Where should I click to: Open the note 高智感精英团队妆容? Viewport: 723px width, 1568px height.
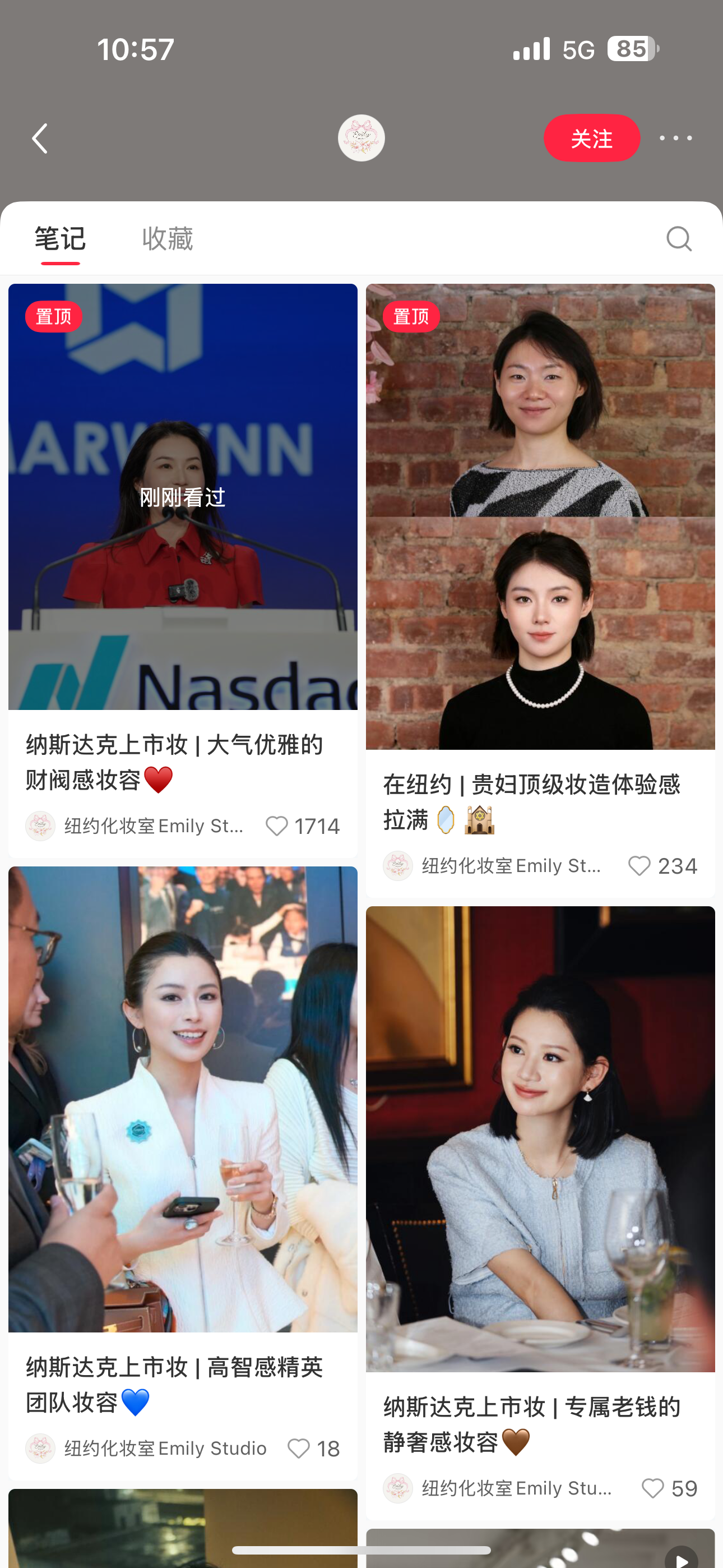[x=183, y=1099]
